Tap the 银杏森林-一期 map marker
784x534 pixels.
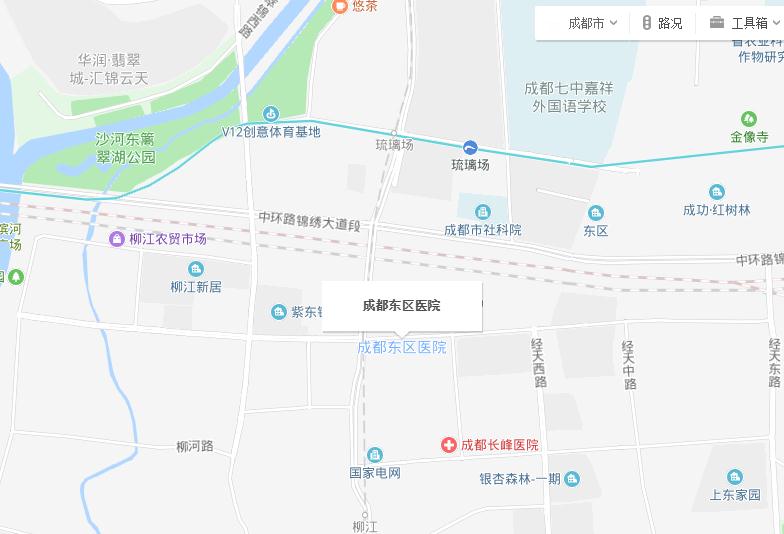(x=571, y=478)
